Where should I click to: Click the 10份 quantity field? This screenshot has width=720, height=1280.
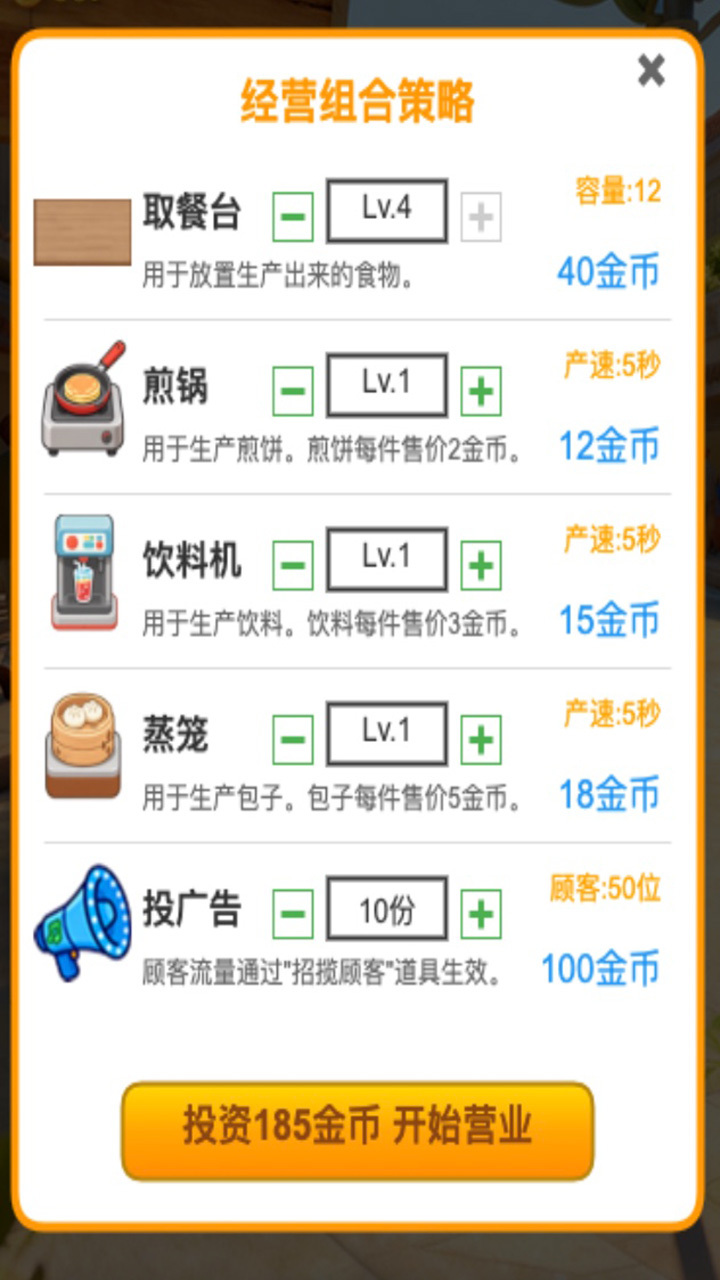[x=389, y=906]
